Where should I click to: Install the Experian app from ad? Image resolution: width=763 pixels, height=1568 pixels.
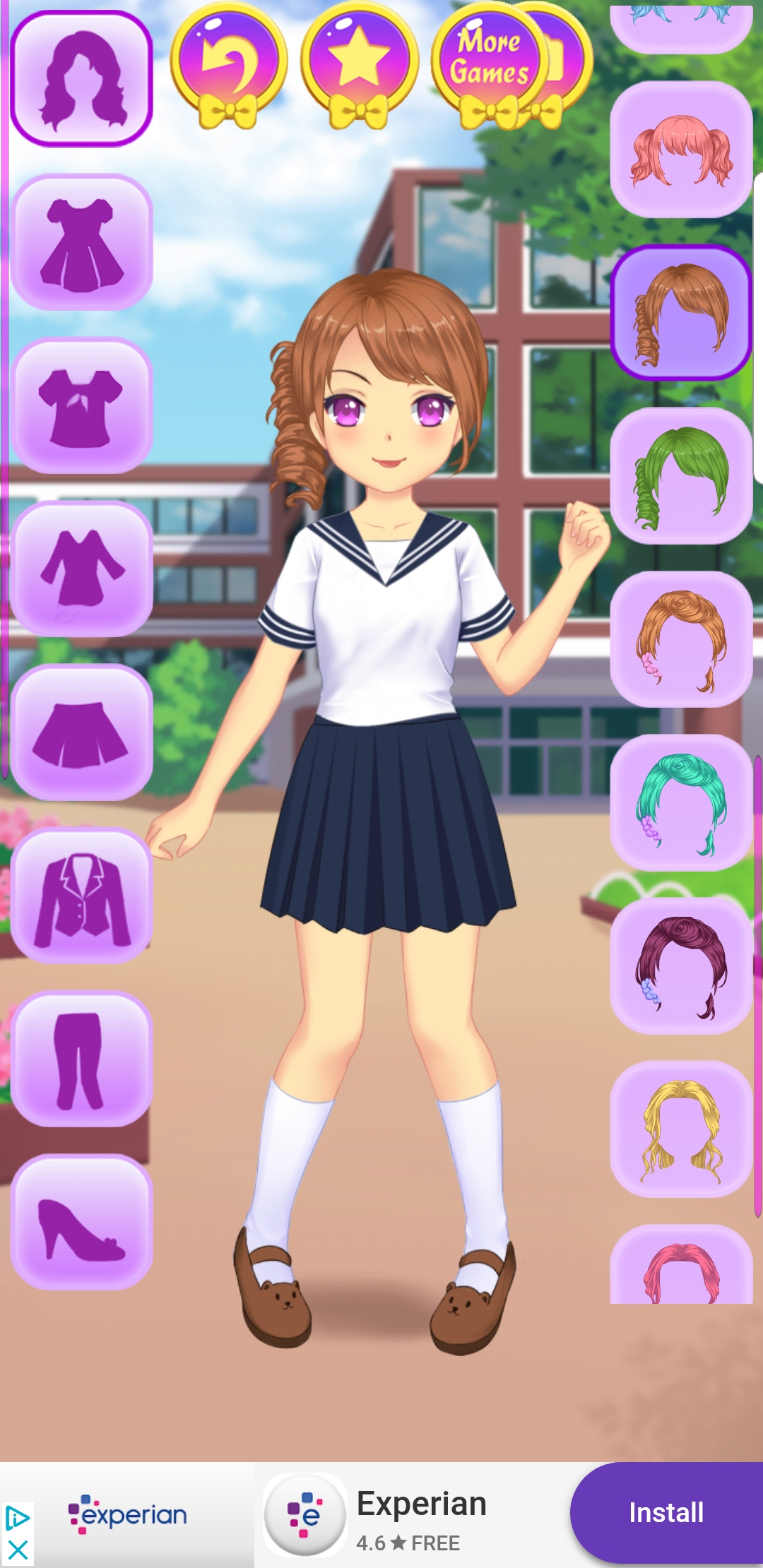click(x=666, y=1513)
